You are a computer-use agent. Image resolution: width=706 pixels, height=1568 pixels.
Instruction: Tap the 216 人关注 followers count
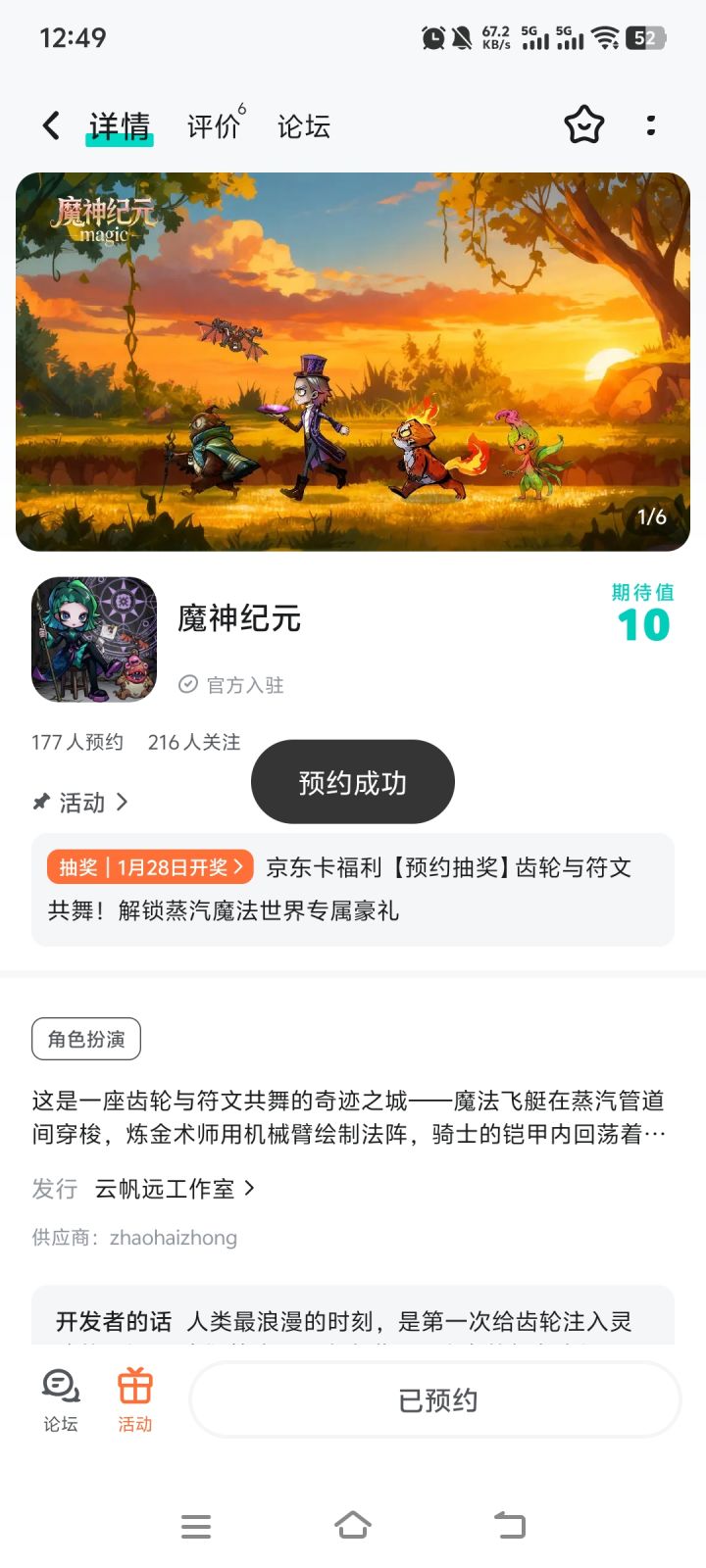[x=193, y=742]
